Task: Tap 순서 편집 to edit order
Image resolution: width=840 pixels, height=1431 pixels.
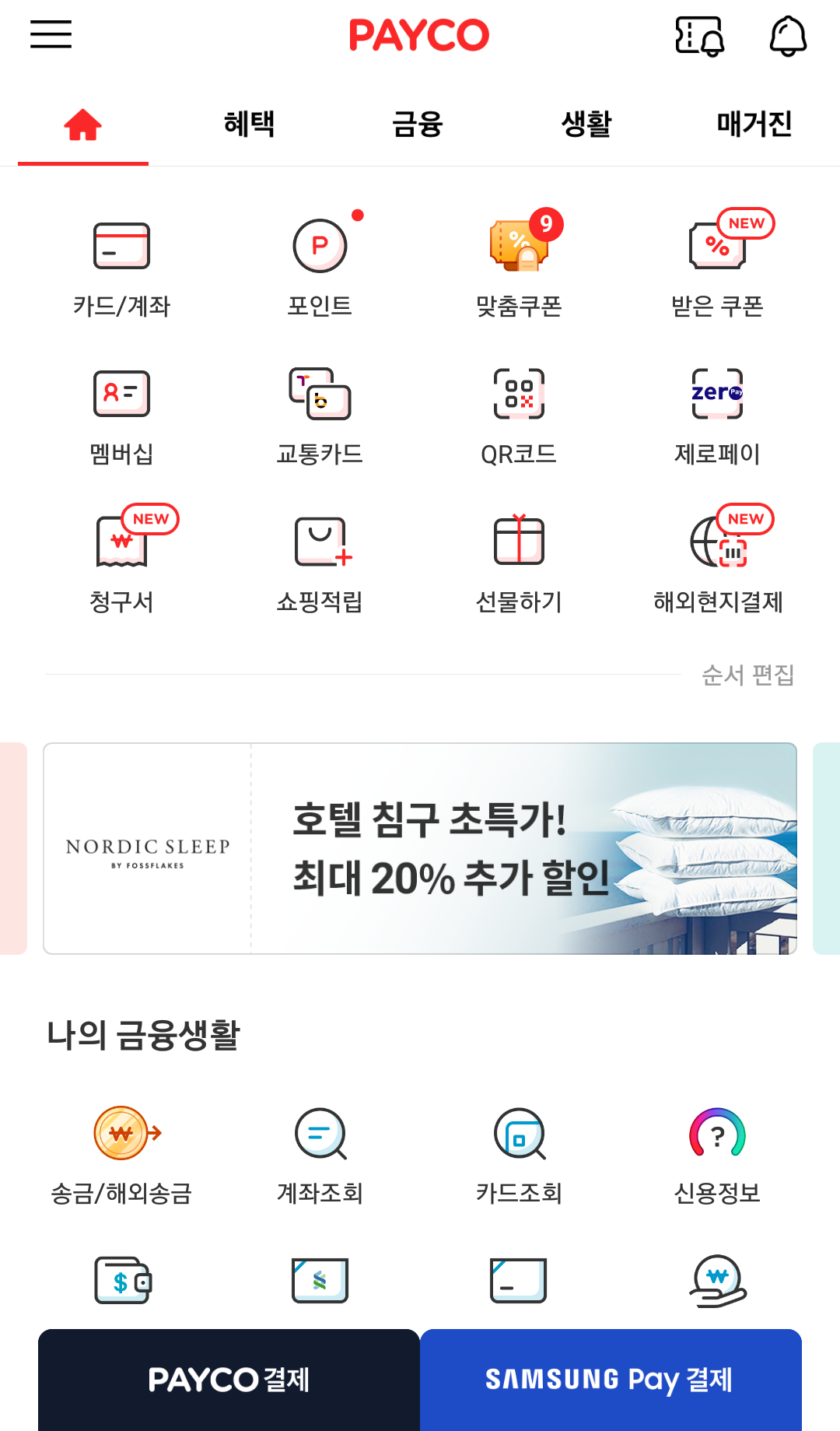Action: [747, 675]
